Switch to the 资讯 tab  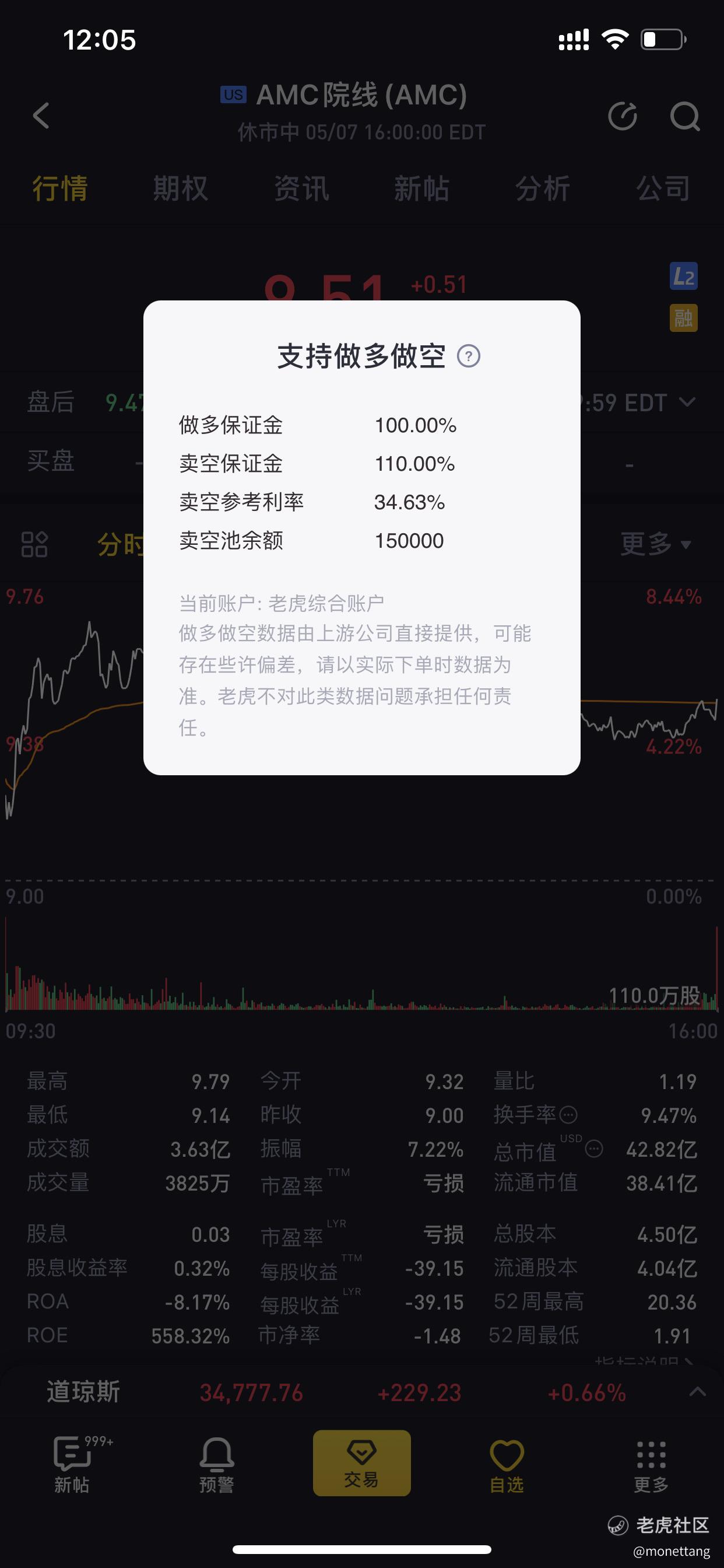tap(301, 188)
